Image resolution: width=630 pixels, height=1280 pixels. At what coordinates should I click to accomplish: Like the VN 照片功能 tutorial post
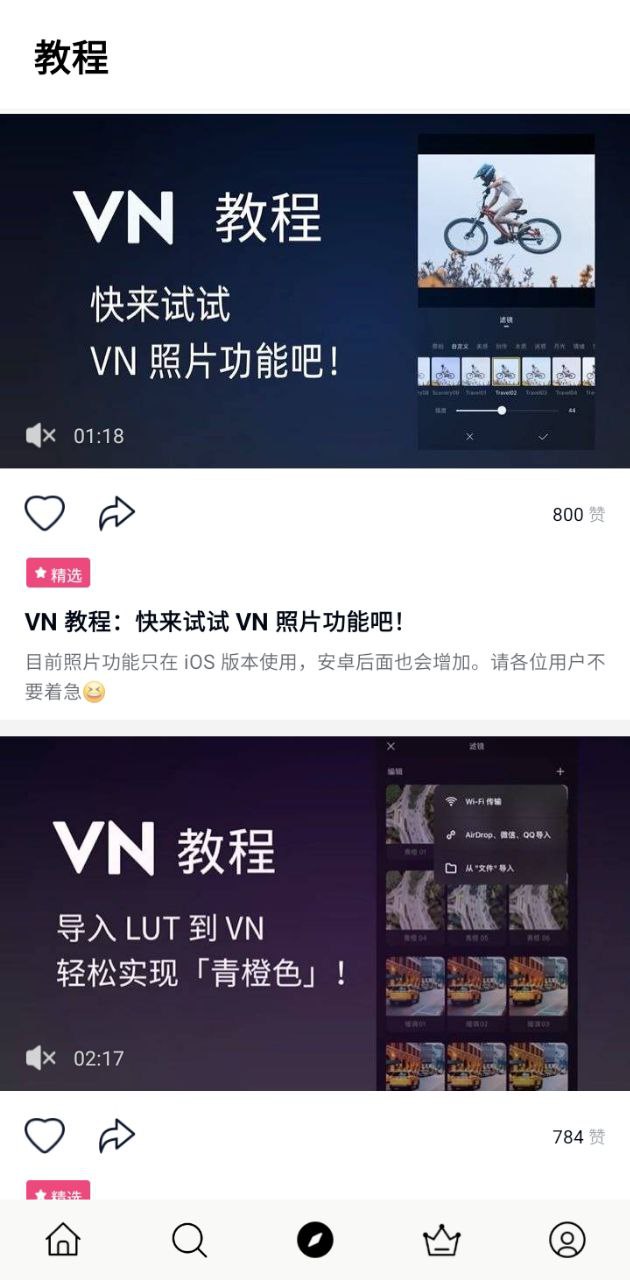[x=44, y=514]
